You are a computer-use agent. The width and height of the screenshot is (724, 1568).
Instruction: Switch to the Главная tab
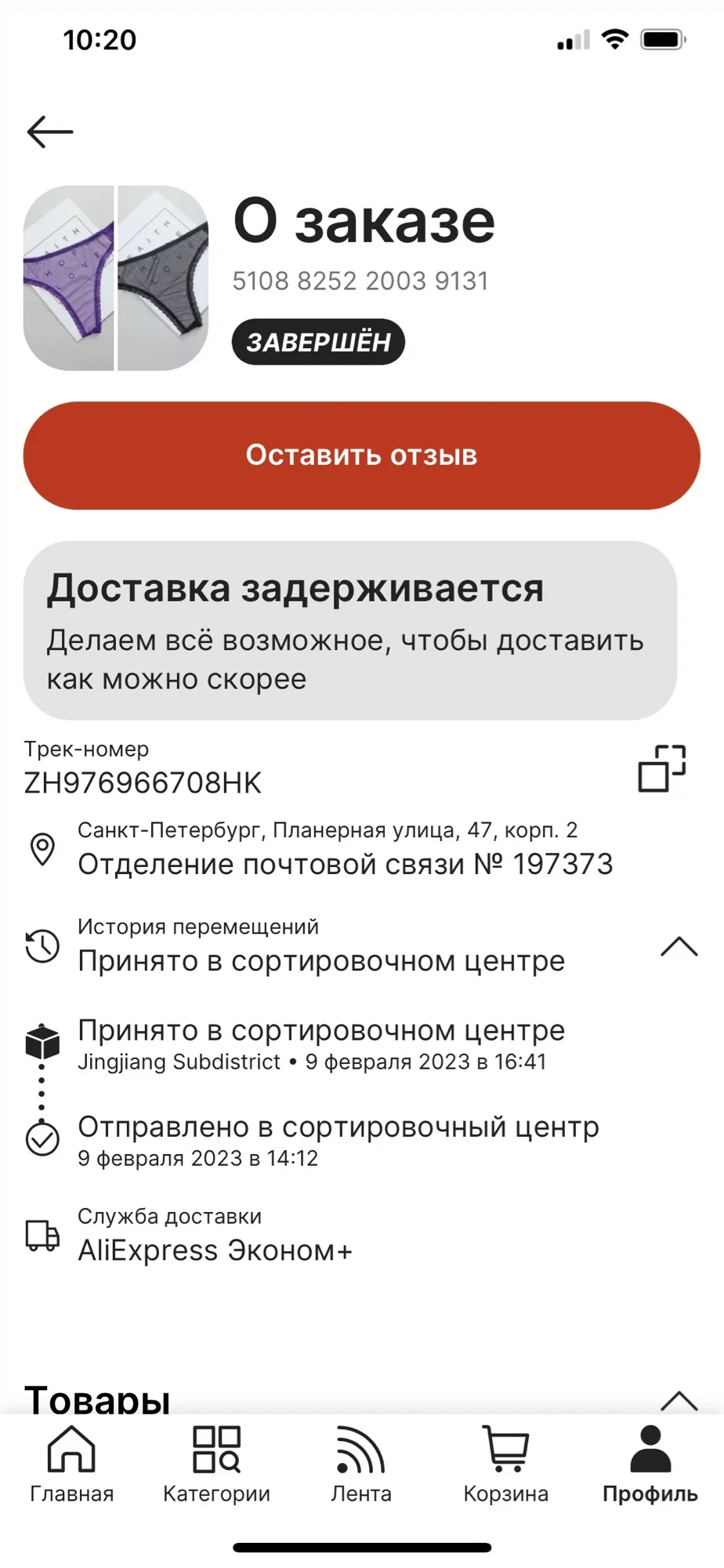(x=71, y=1465)
